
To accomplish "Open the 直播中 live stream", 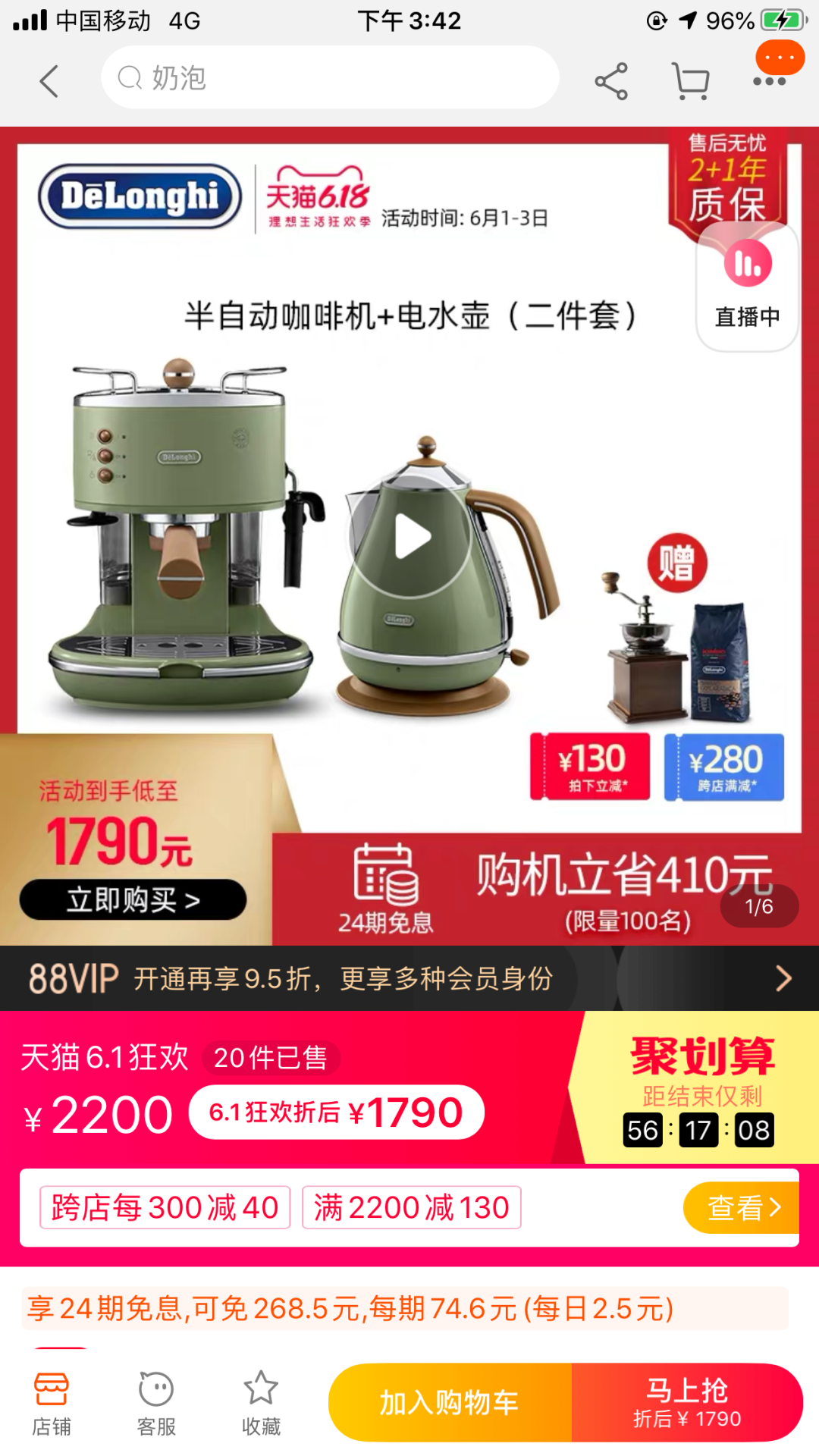I will tap(747, 286).
